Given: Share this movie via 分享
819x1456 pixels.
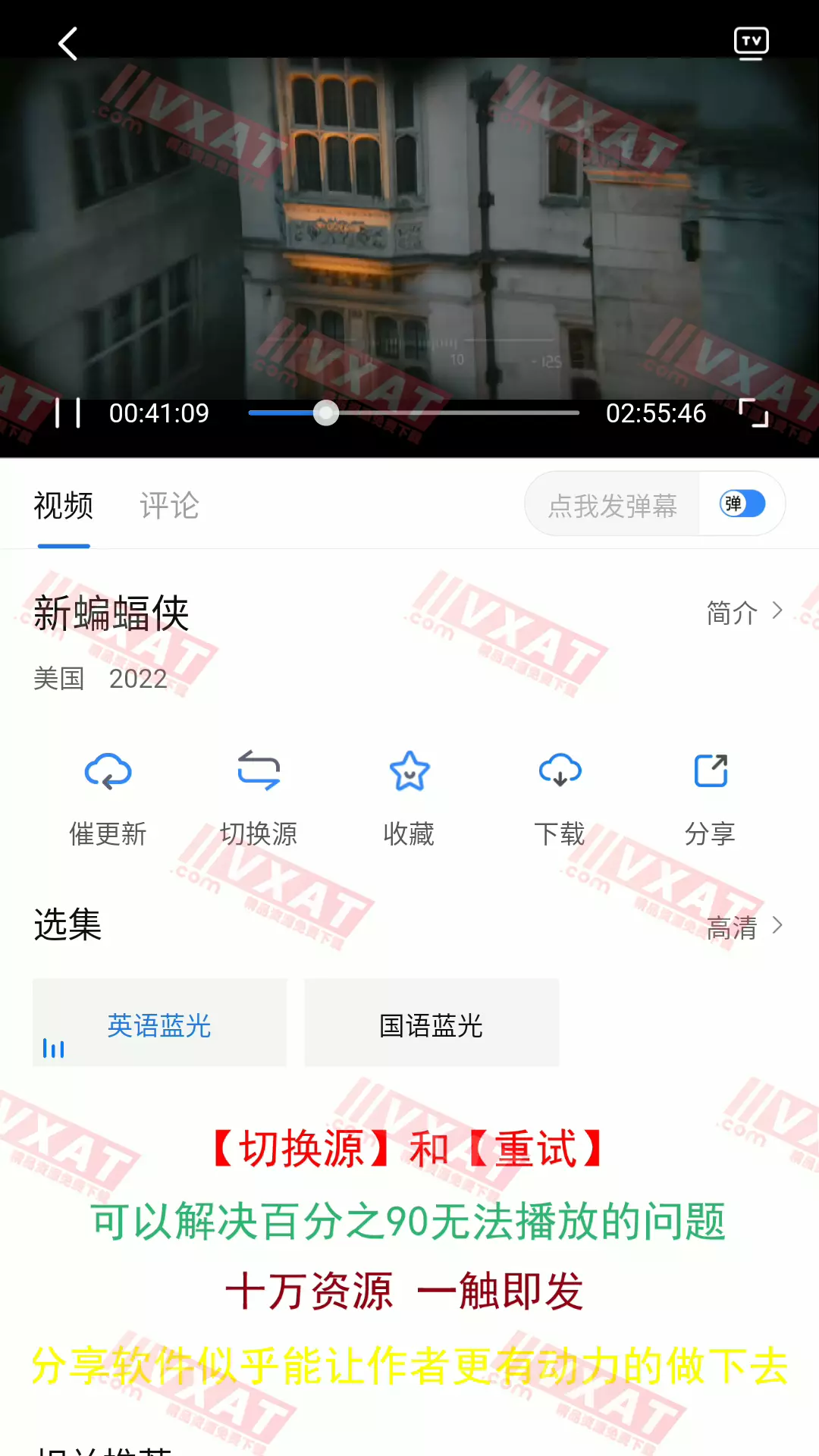Looking at the screenshot, I should tap(710, 796).
